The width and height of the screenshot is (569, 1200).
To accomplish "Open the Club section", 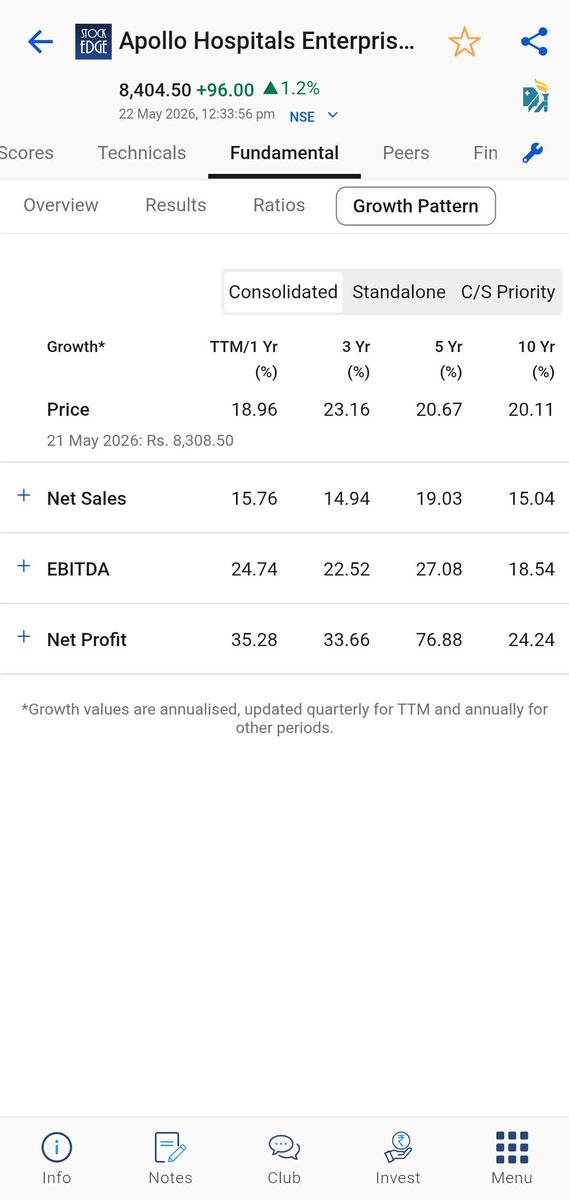I will [x=284, y=1158].
